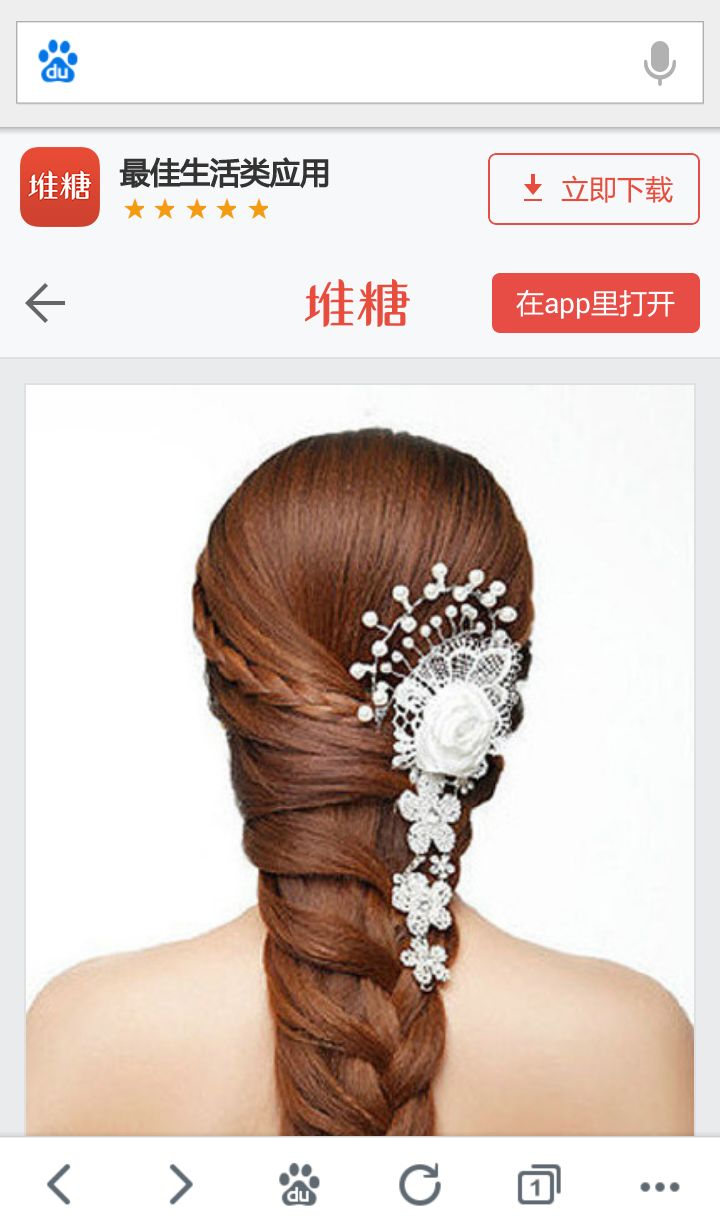Reload the current page

coord(420,1185)
